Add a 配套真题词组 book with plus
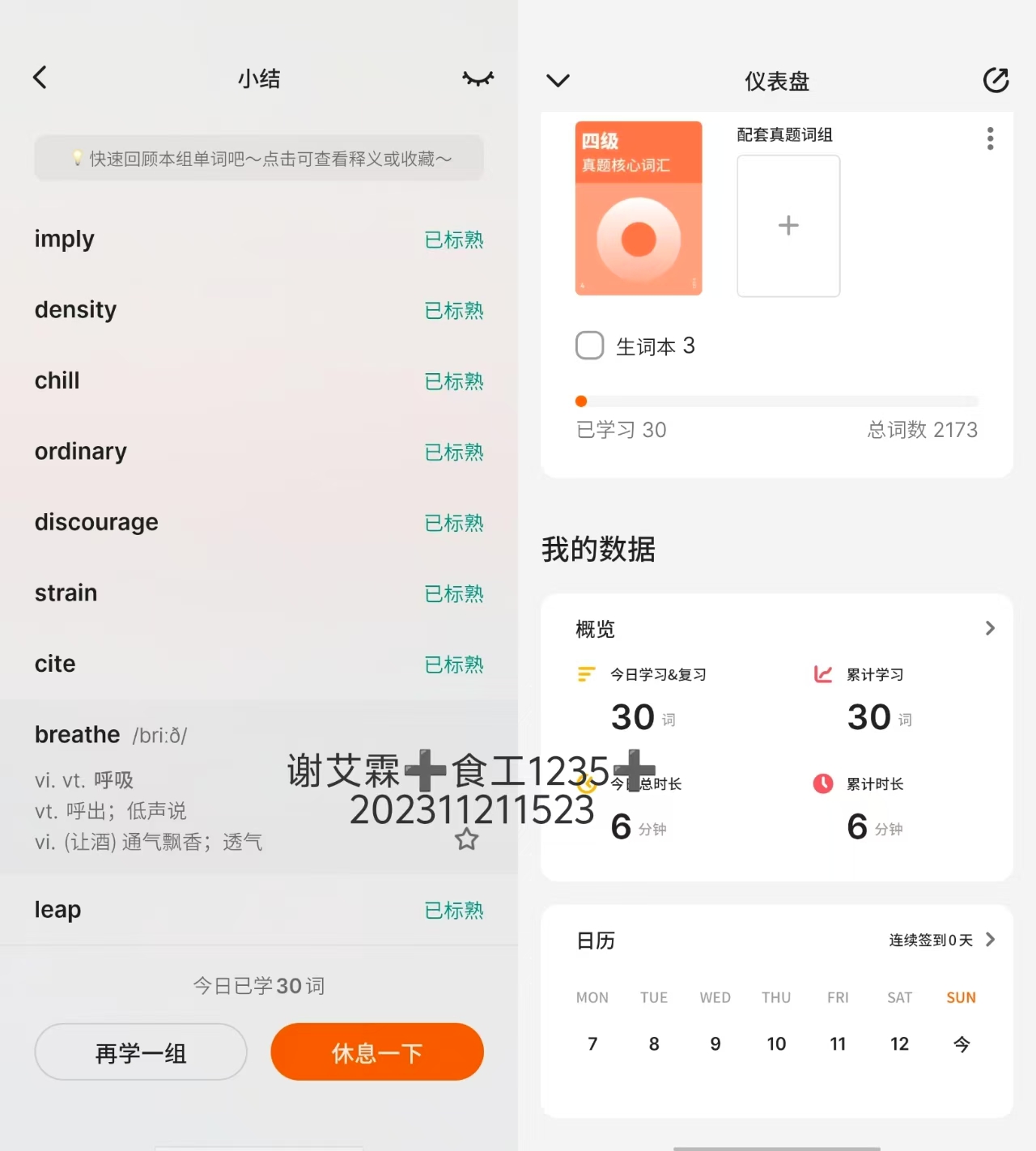1036x1151 pixels. pos(788,226)
